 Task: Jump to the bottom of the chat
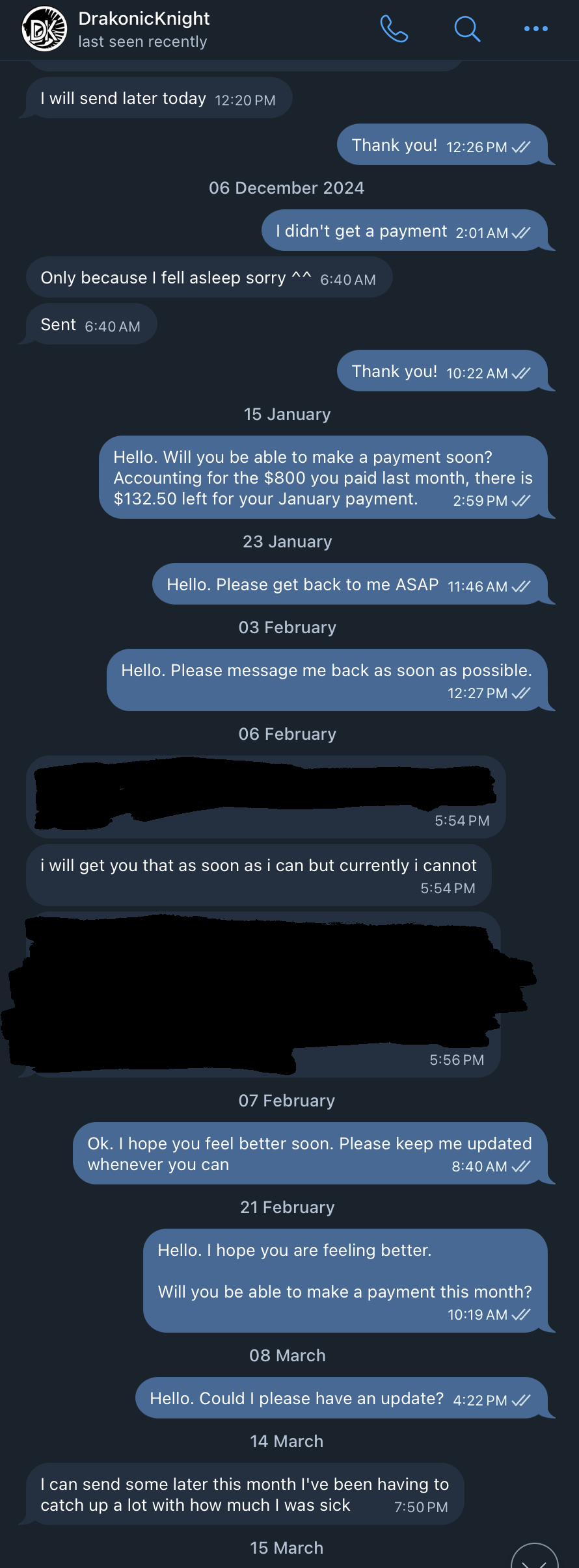pyautogui.click(x=535, y=1558)
